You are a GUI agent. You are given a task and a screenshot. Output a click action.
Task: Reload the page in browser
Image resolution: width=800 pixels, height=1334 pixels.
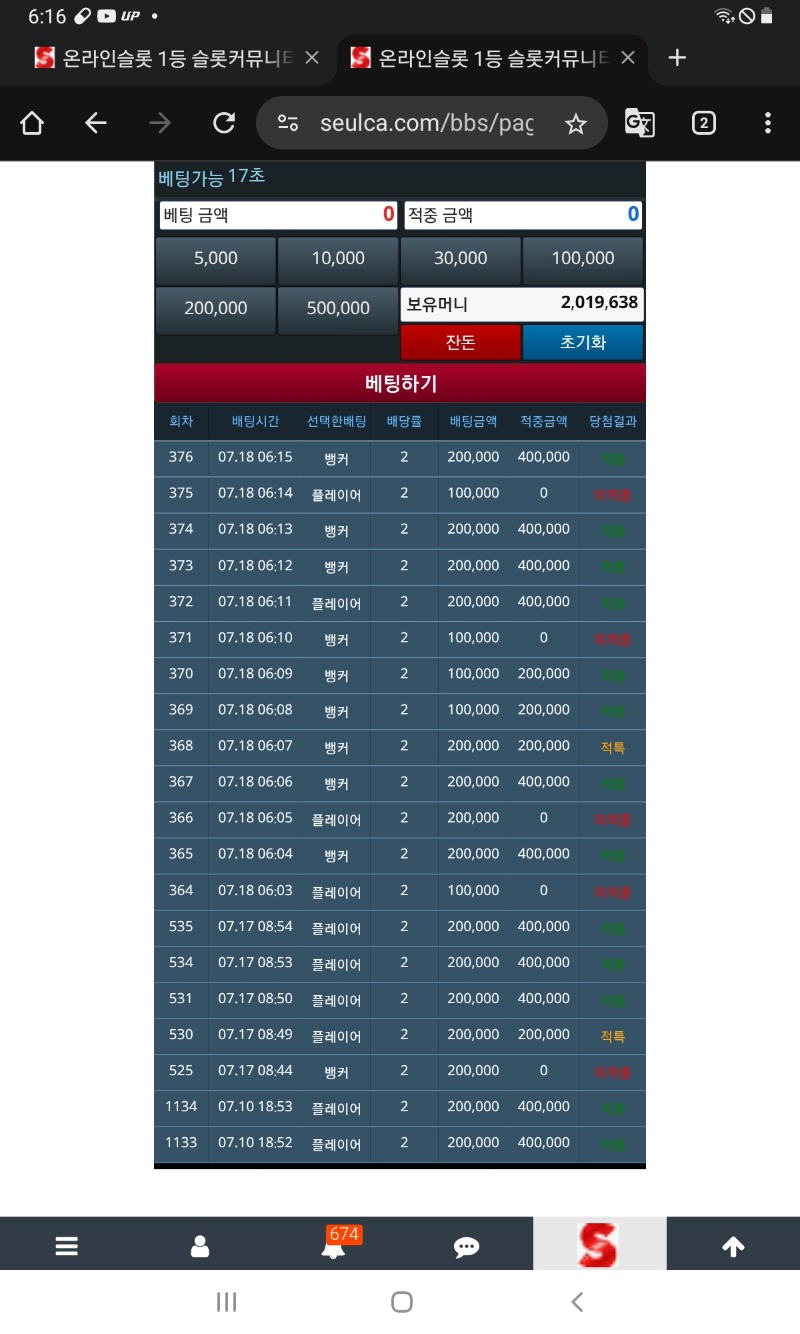pyautogui.click(x=224, y=123)
